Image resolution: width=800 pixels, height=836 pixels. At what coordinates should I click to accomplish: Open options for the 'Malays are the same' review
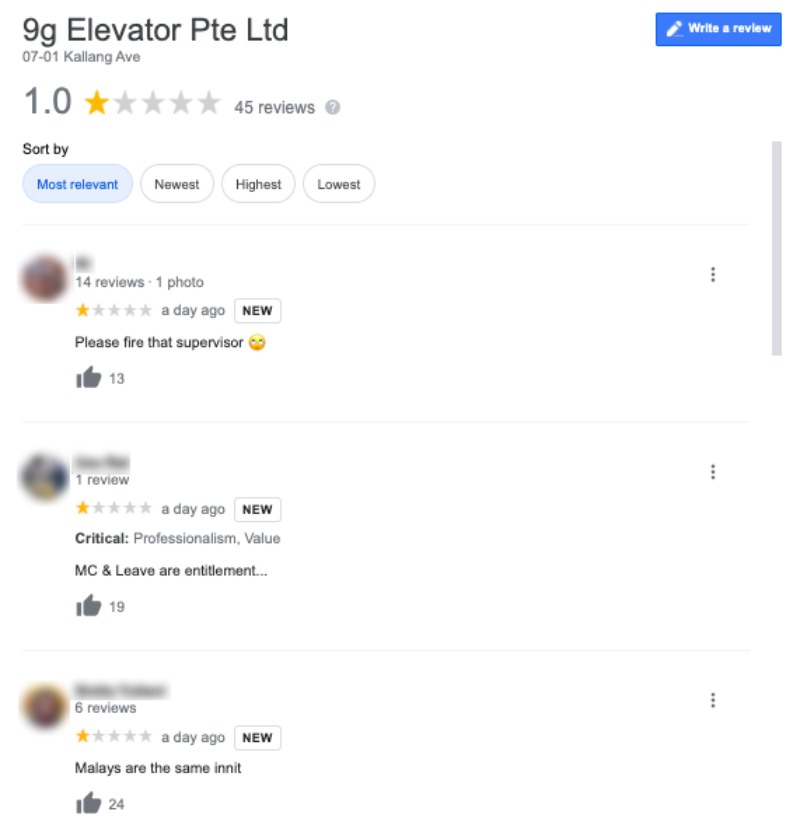tap(712, 700)
